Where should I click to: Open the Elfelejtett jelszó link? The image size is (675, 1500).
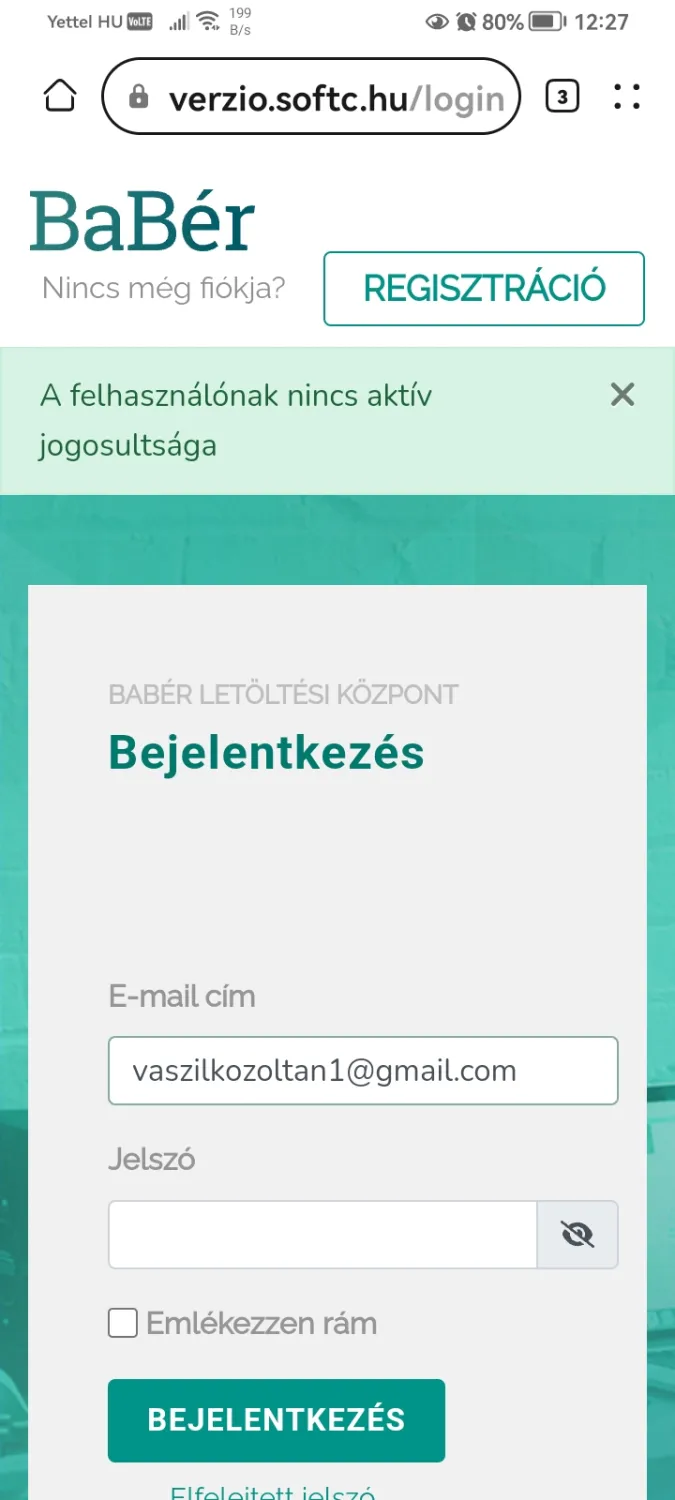tap(273, 1492)
